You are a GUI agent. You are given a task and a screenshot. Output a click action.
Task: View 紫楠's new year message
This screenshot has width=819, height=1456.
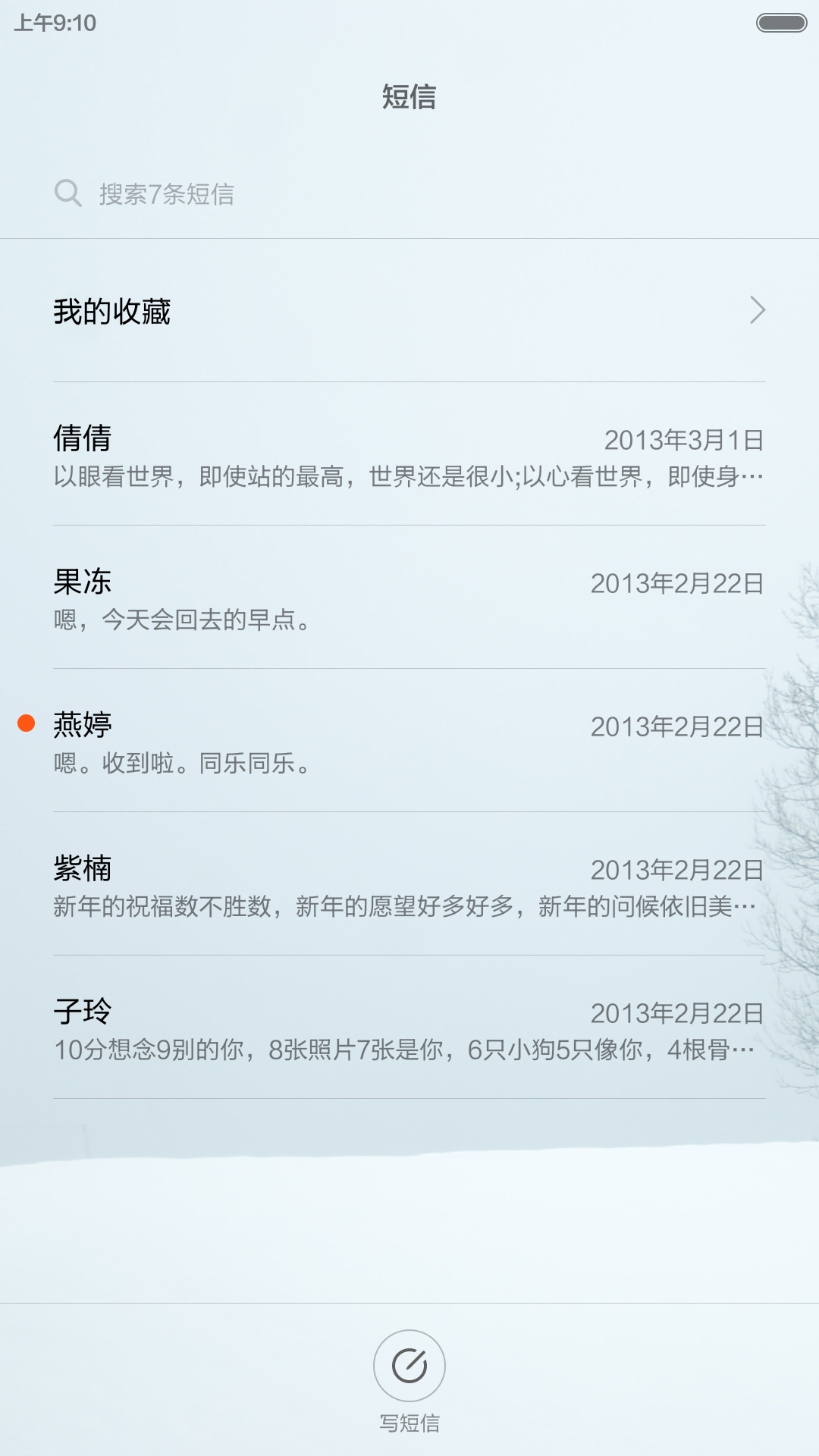click(409, 884)
